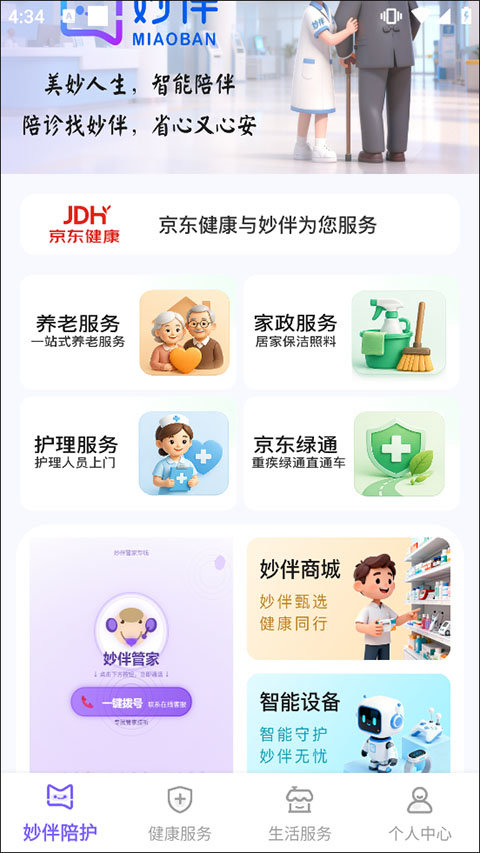The height and width of the screenshot is (853, 480).
Task: Switch to the 生活服务 tab
Action: click(x=300, y=813)
